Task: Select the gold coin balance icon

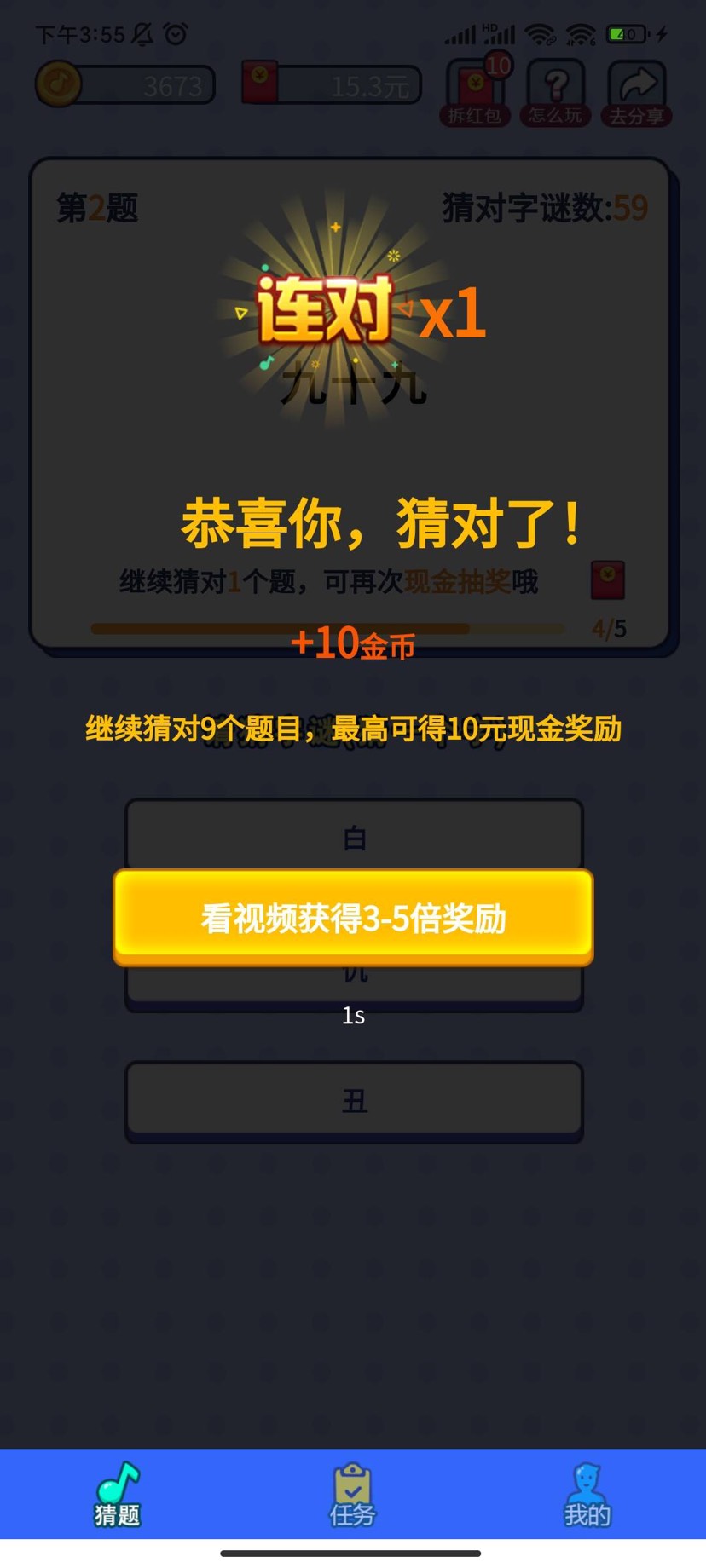Action: coord(58,84)
